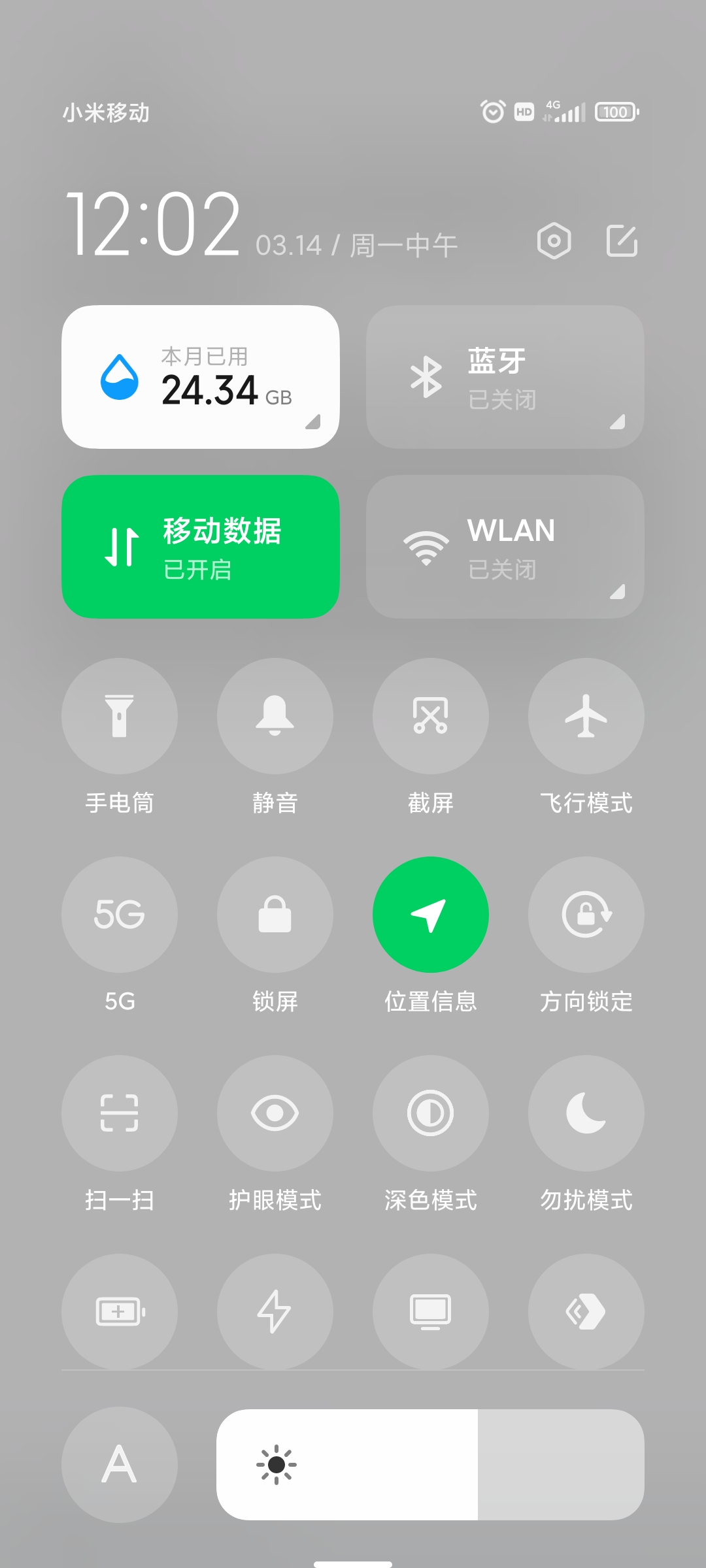706x1568 pixels.
Task: Take a screenshot with 截屏
Action: click(431, 716)
